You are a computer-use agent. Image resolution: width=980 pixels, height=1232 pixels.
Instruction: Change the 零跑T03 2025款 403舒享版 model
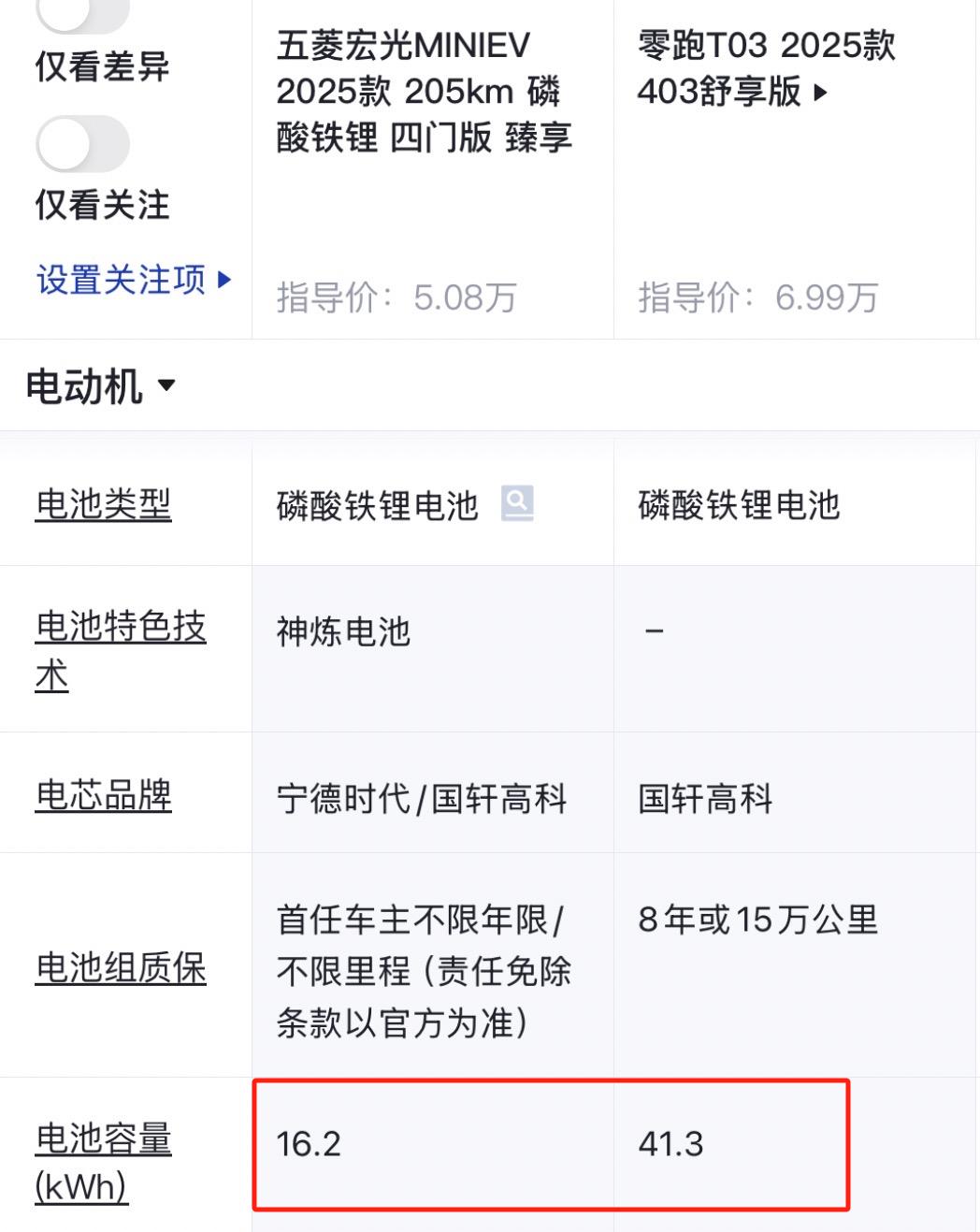[x=766, y=68]
